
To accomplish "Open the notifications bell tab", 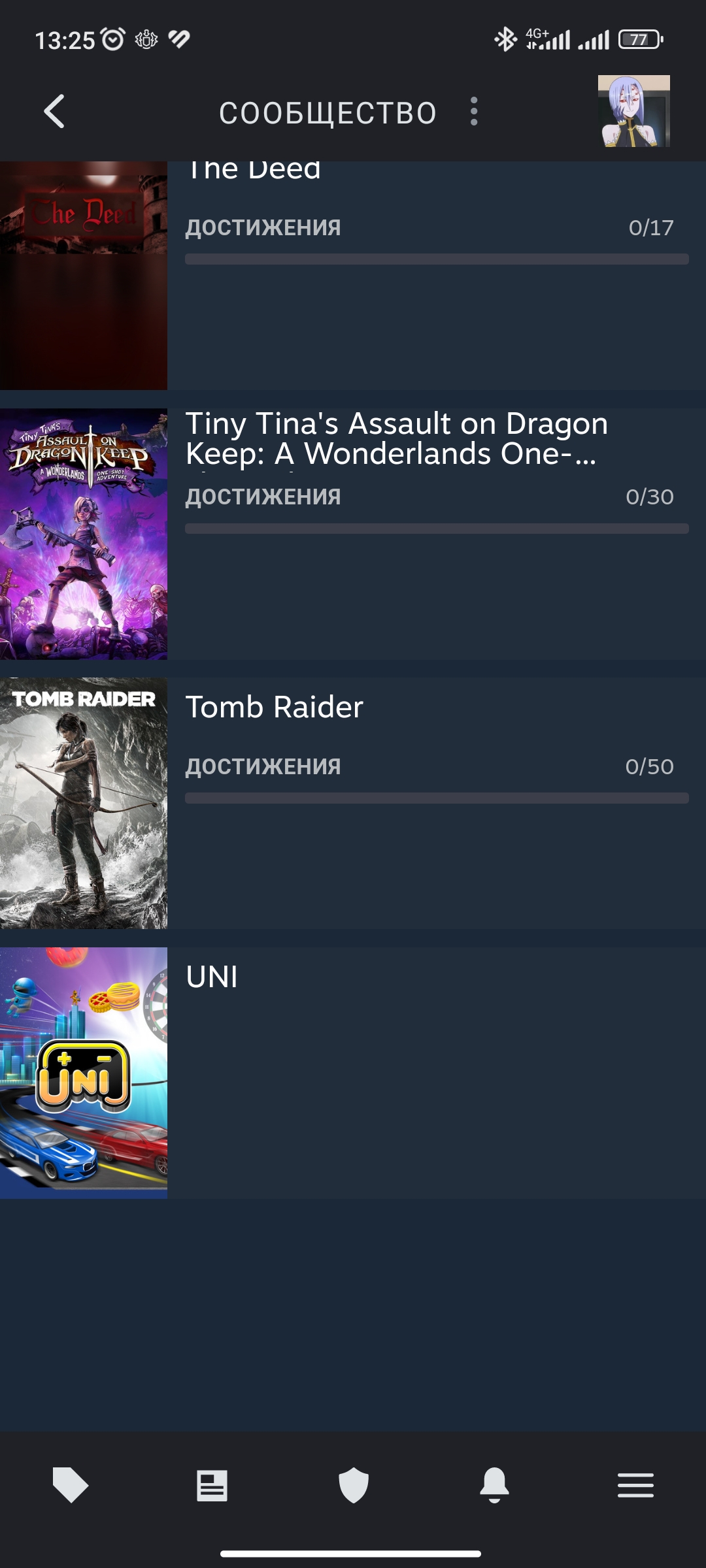I will pyautogui.click(x=495, y=1485).
